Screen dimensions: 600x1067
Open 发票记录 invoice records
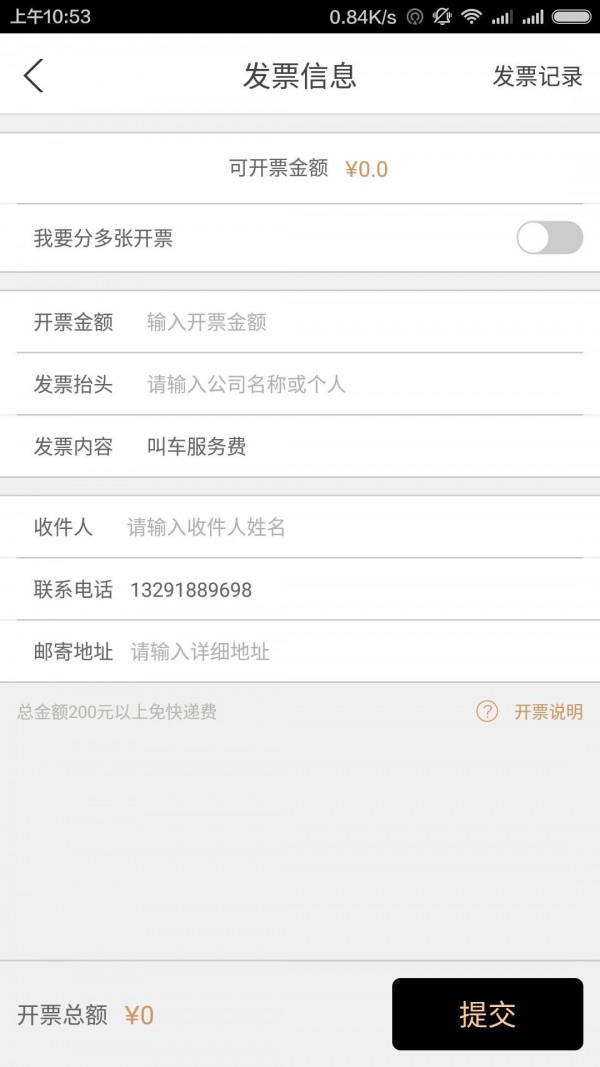[537, 77]
